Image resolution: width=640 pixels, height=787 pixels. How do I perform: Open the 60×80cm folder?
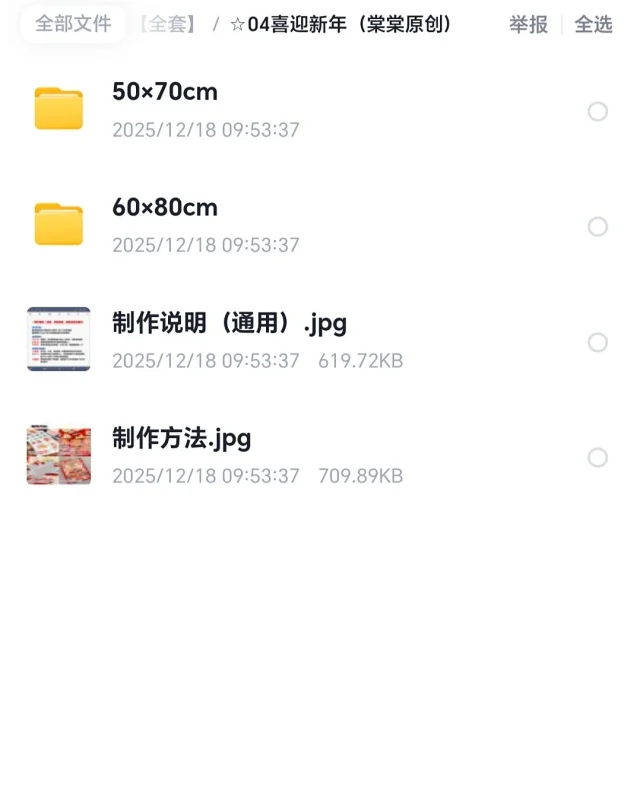point(165,208)
